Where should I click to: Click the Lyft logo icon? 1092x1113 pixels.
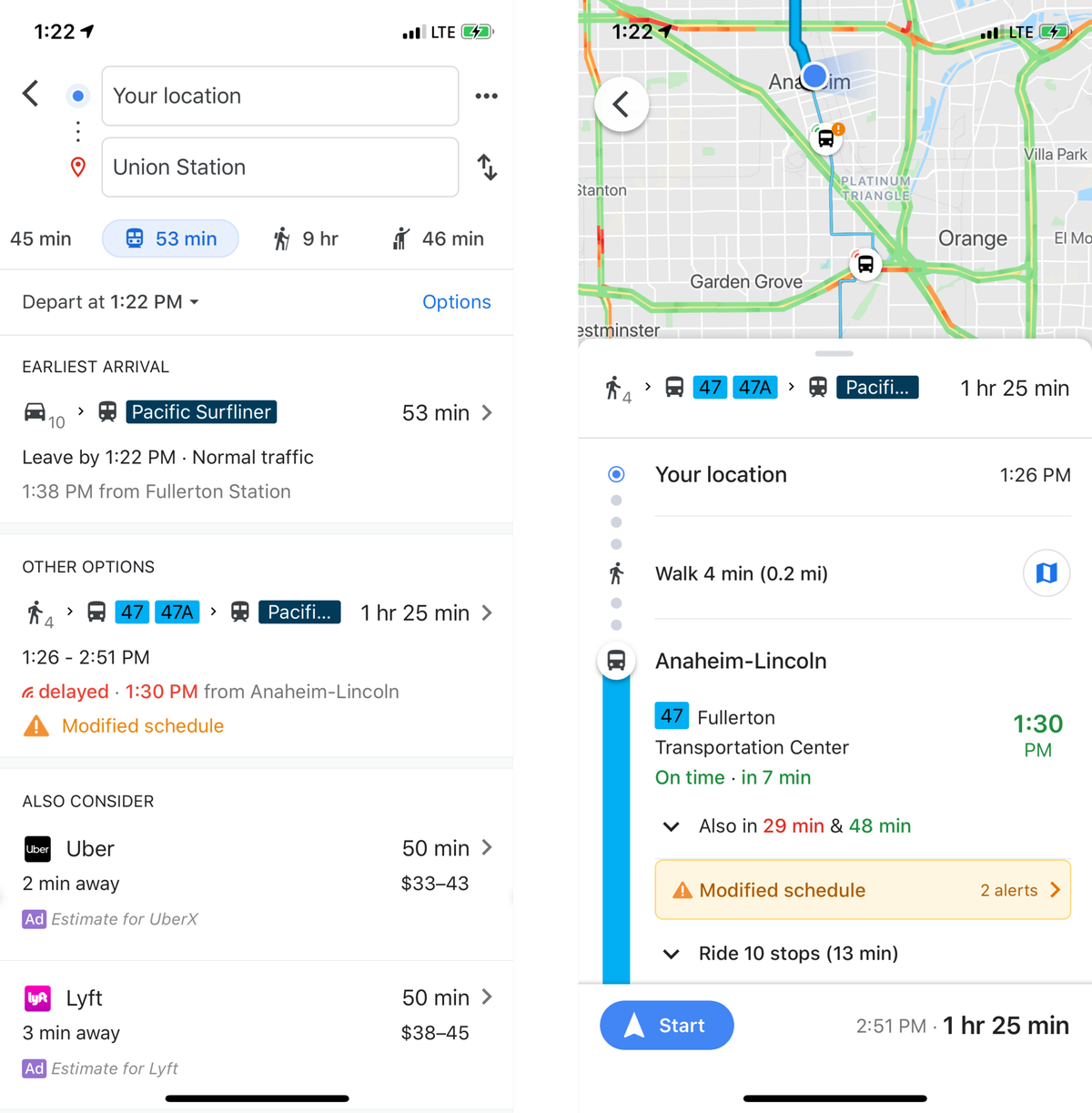36,997
